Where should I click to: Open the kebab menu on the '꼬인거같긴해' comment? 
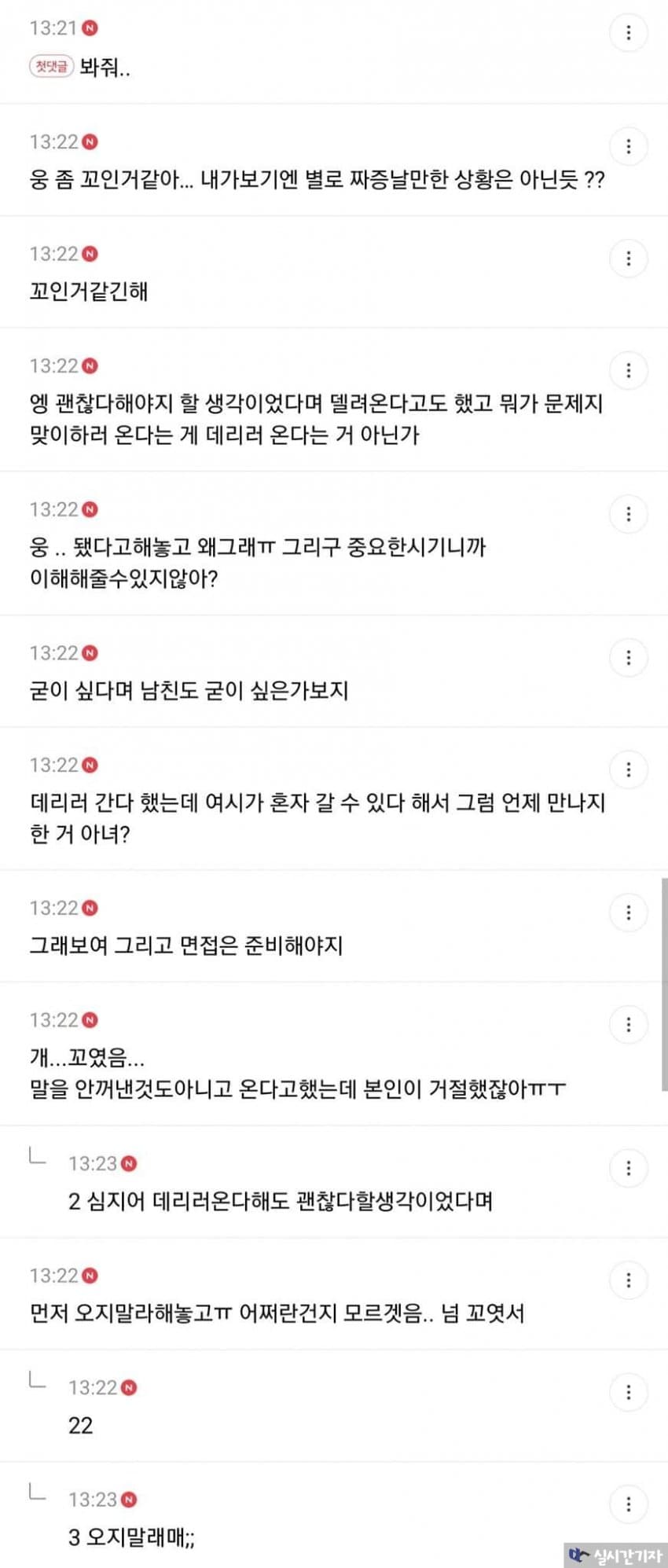click(x=627, y=259)
